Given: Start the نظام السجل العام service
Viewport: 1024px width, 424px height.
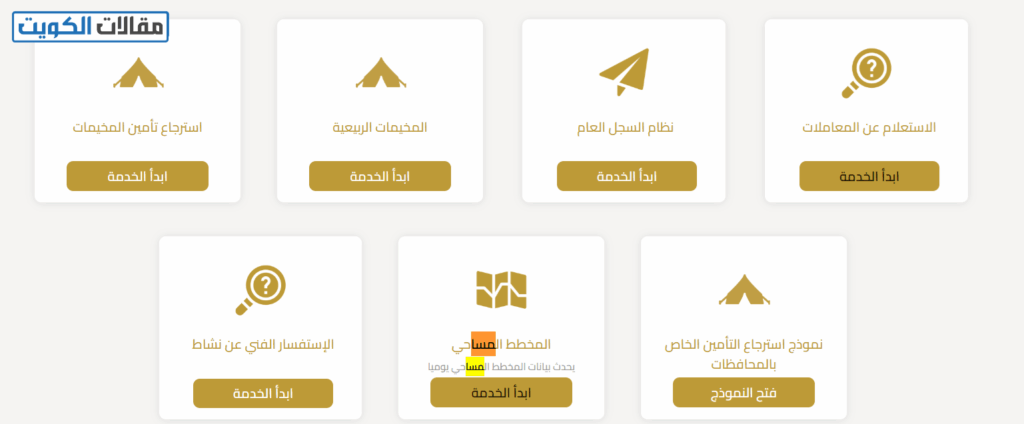Looking at the screenshot, I should pyautogui.click(x=626, y=176).
